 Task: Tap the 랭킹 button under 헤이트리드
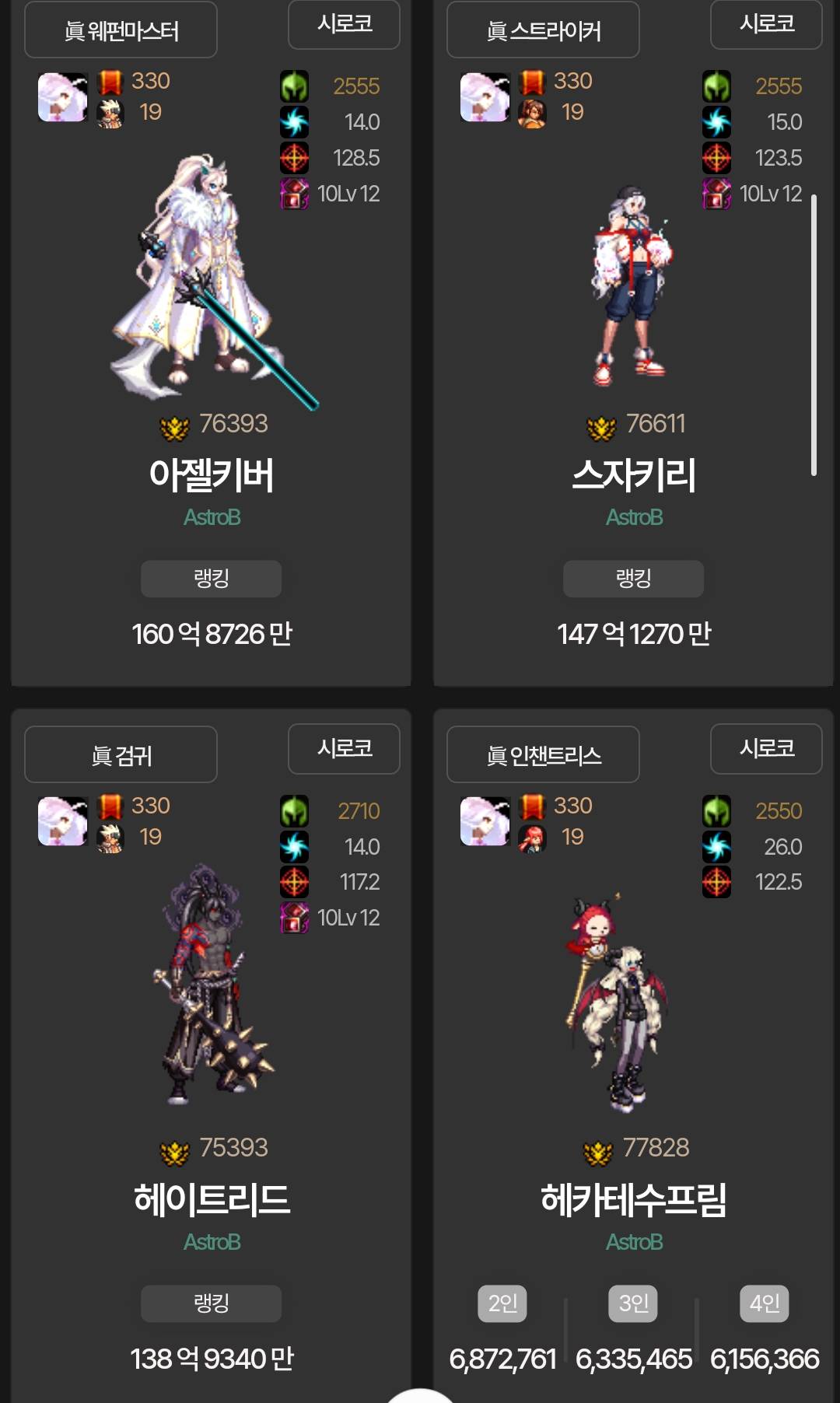coord(211,1303)
